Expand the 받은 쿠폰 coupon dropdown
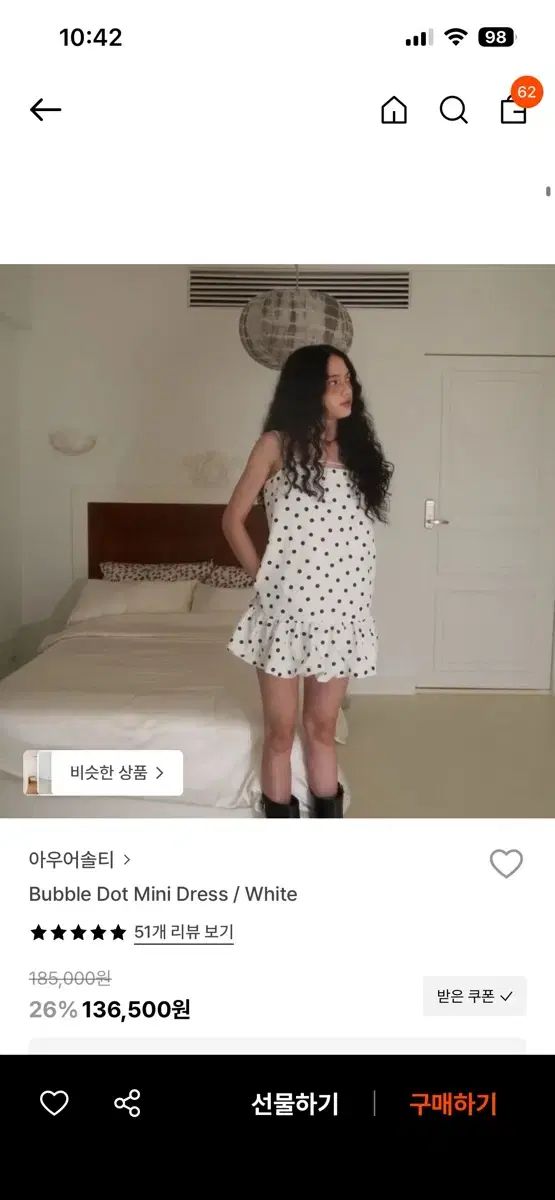Image resolution: width=555 pixels, height=1200 pixels. (x=474, y=996)
